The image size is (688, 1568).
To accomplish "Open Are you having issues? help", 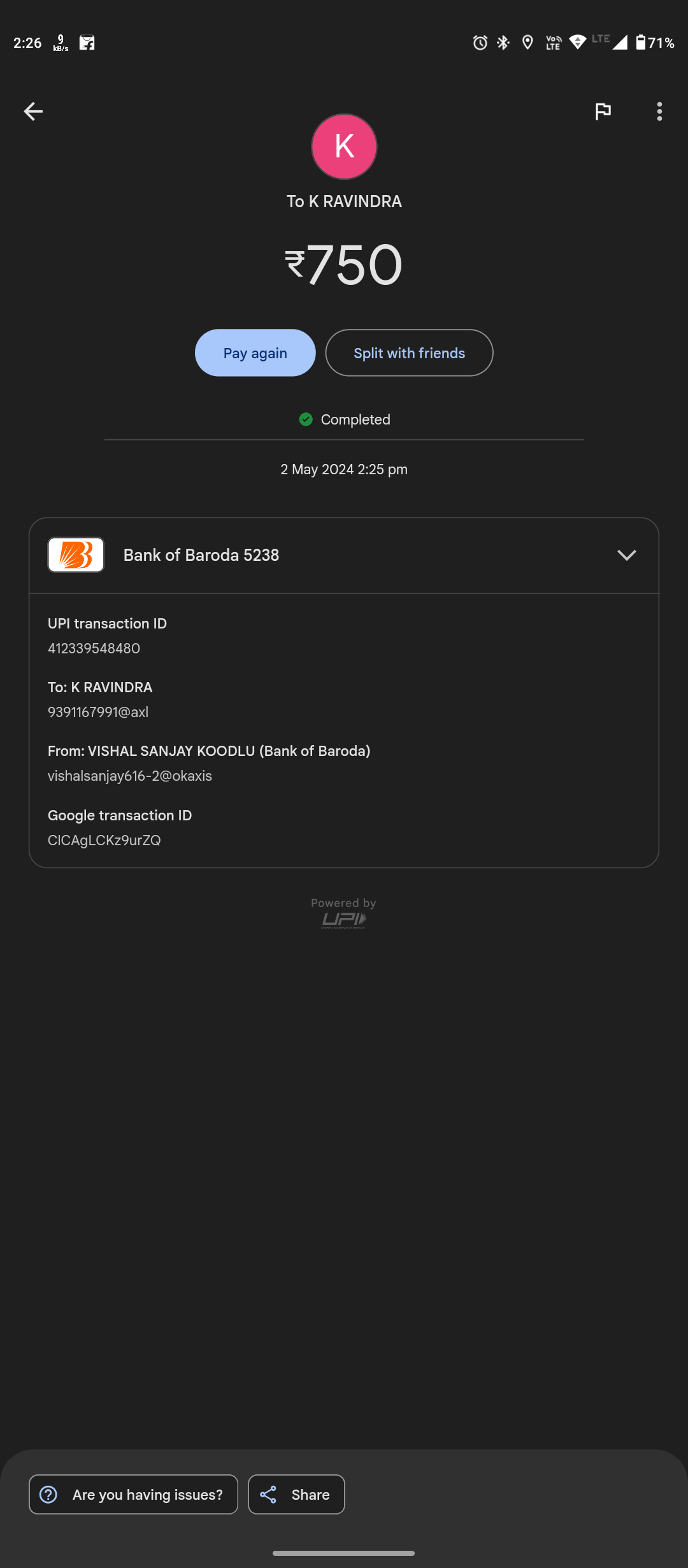I will (133, 1495).
